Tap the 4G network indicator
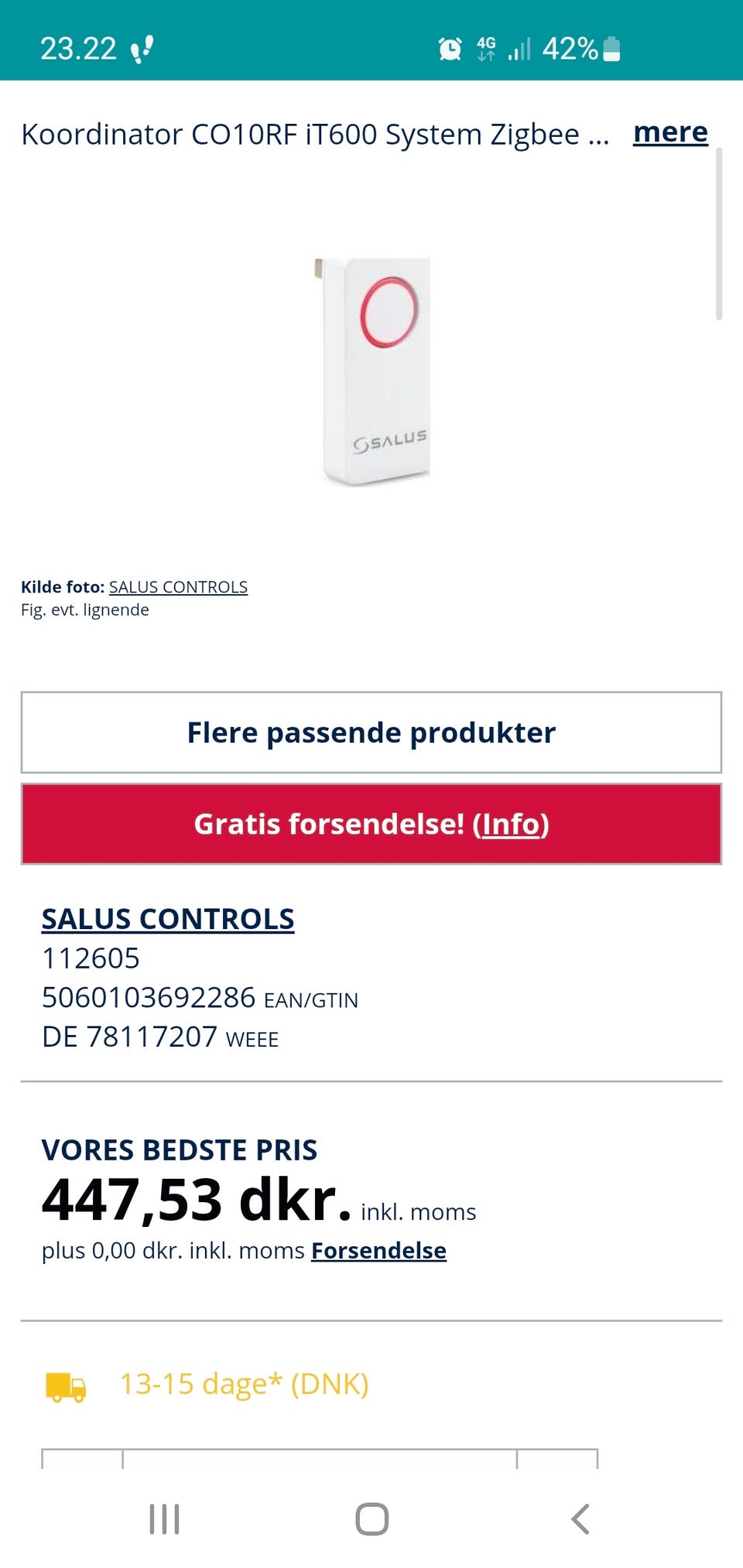The image size is (743, 1568). tap(486, 48)
